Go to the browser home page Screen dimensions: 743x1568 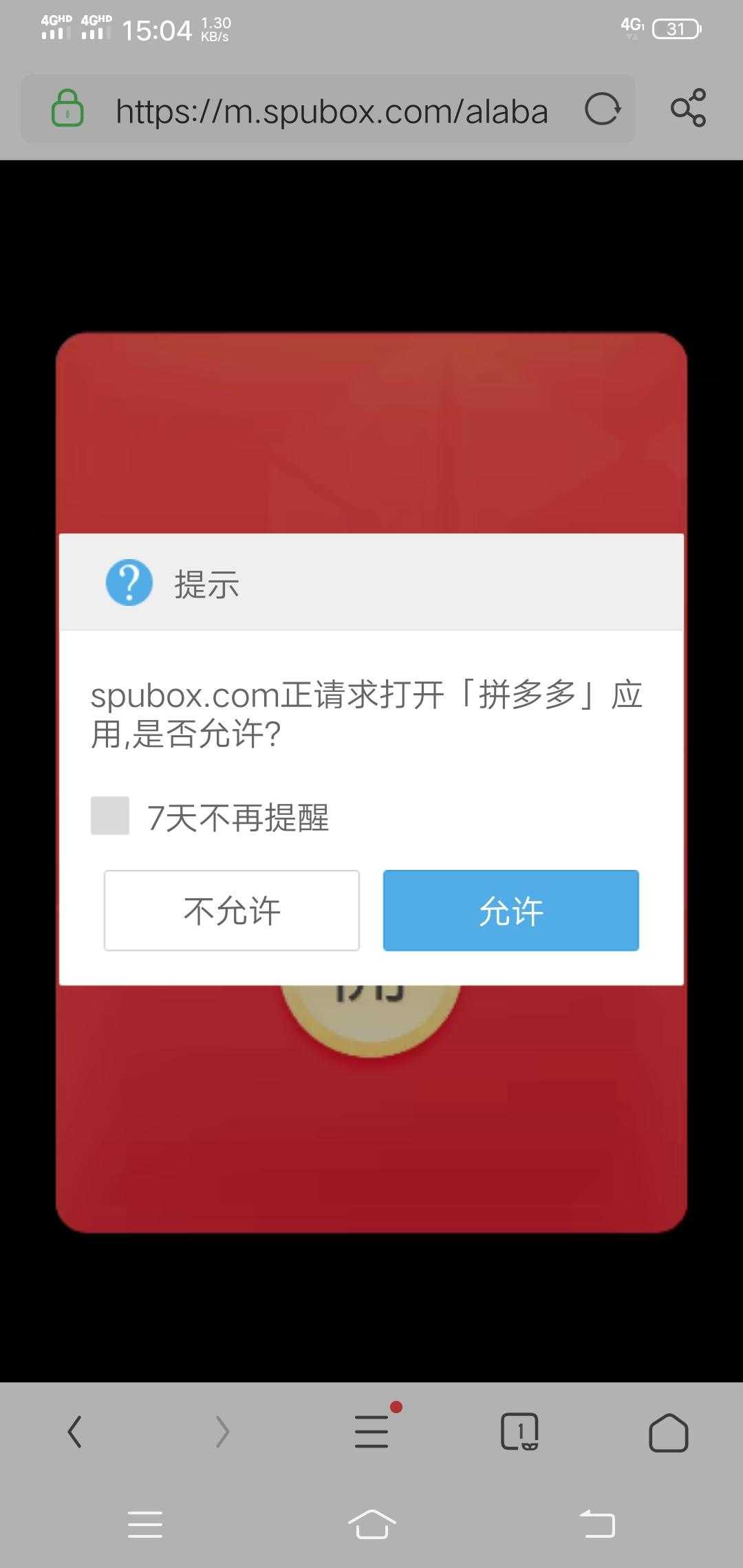pyautogui.click(x=668, y=1432)
